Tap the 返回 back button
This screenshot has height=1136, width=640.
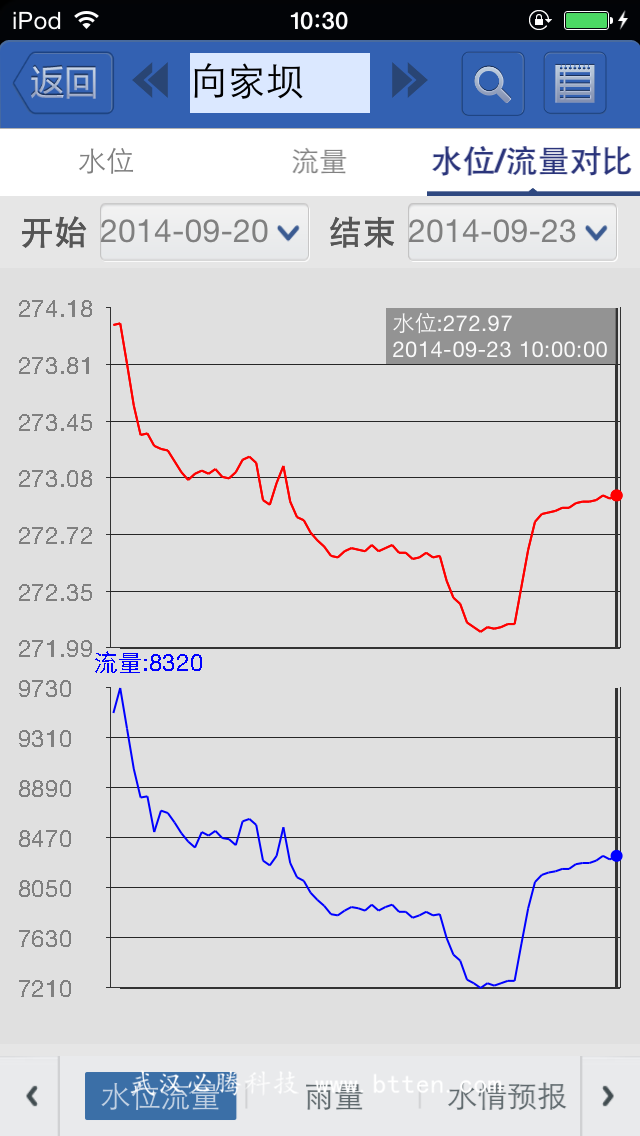click(x=64, y=83)
